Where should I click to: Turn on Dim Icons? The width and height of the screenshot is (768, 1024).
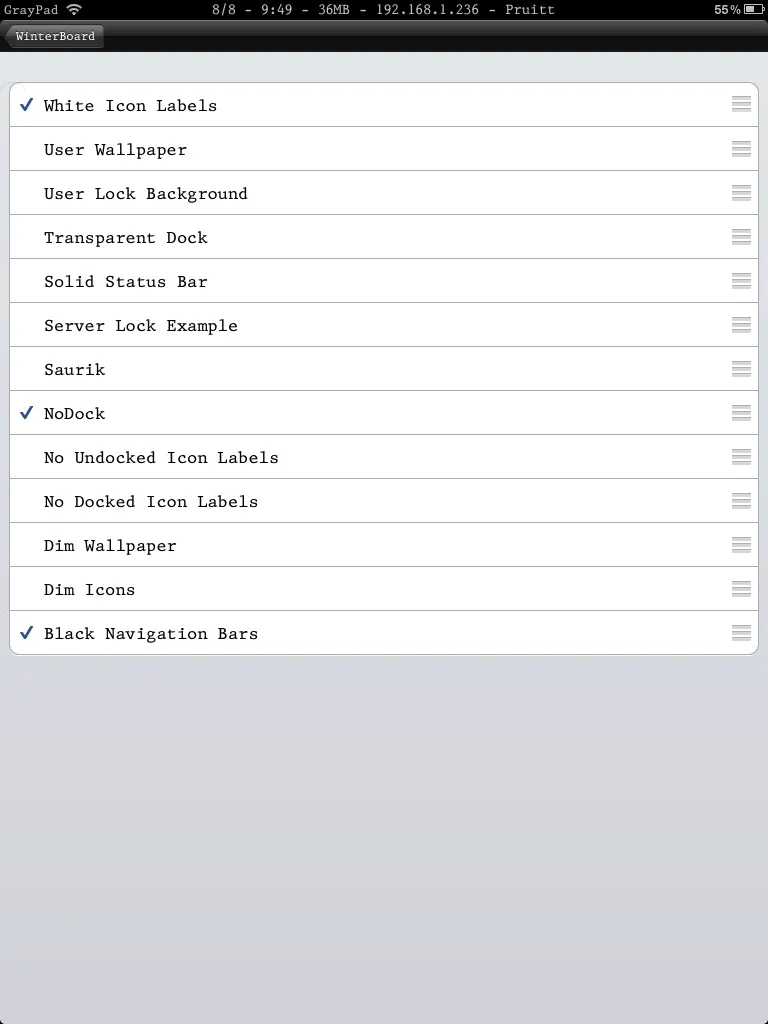point(89,590)
